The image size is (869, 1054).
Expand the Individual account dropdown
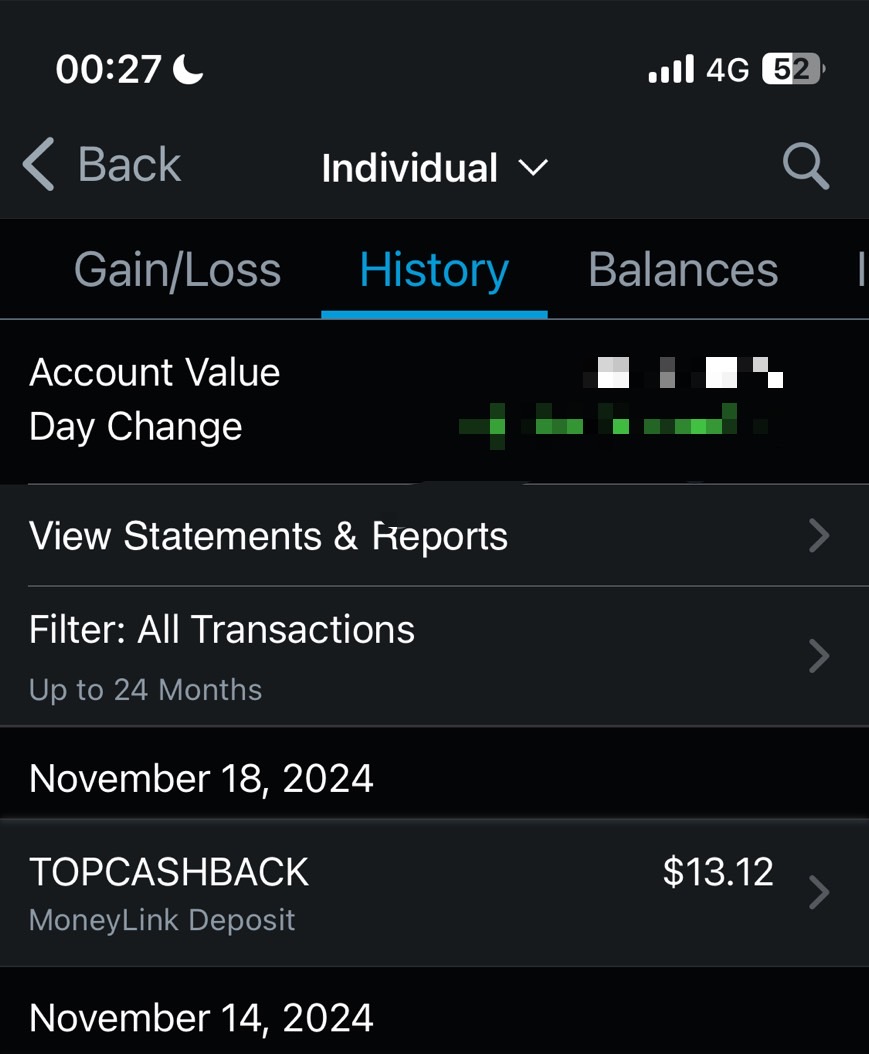pyautogui.click(x=434, y=168)
